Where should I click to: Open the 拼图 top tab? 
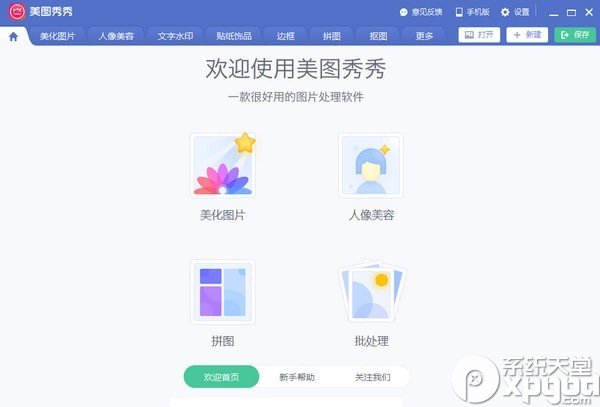(332, 36)
